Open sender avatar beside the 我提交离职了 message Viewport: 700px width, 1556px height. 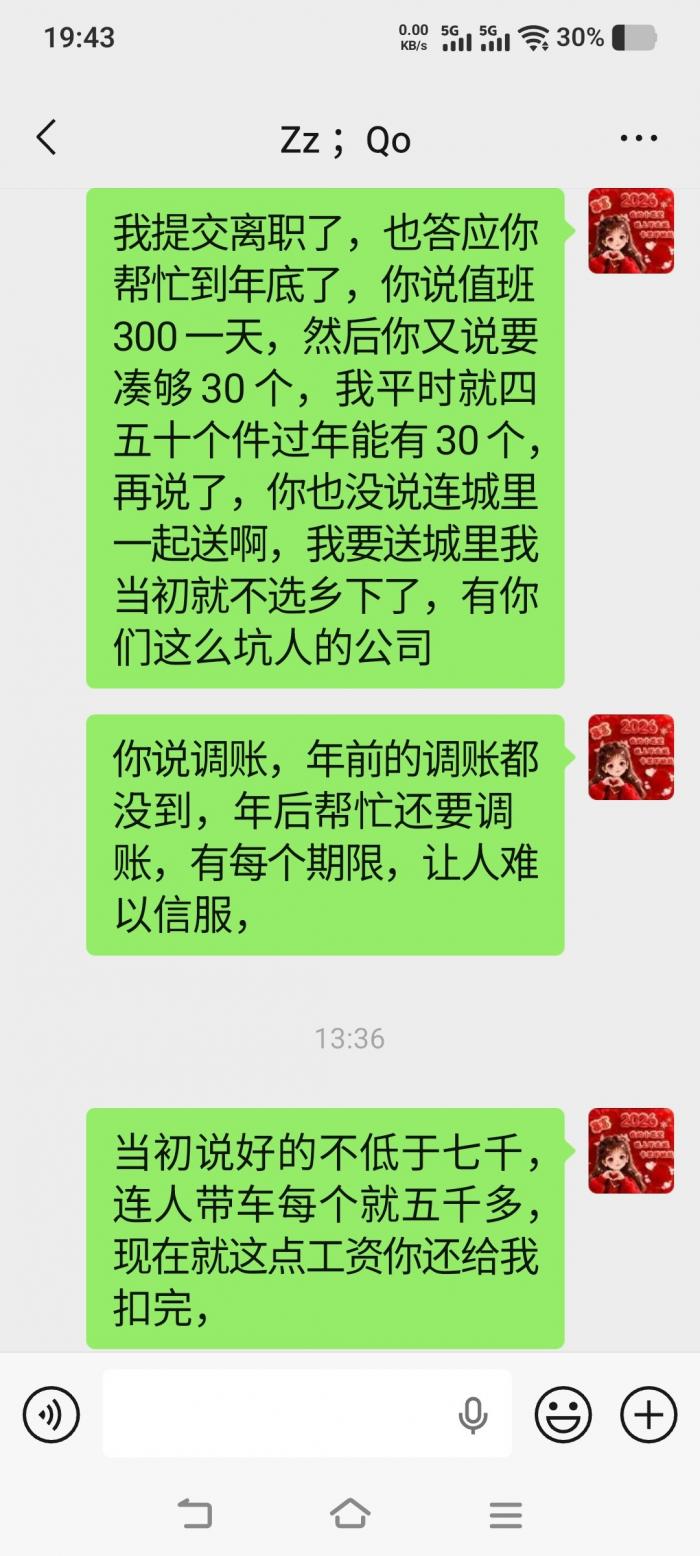pos(630,231)
